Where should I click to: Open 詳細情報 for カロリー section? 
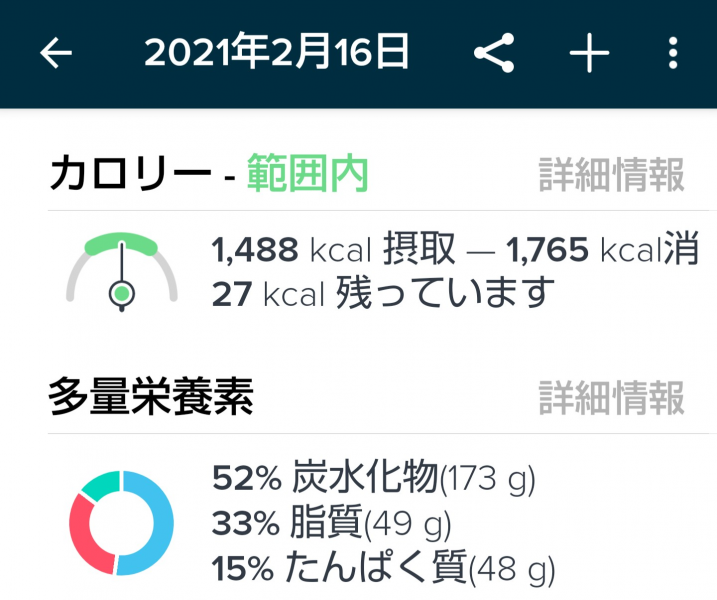[612, 174]
